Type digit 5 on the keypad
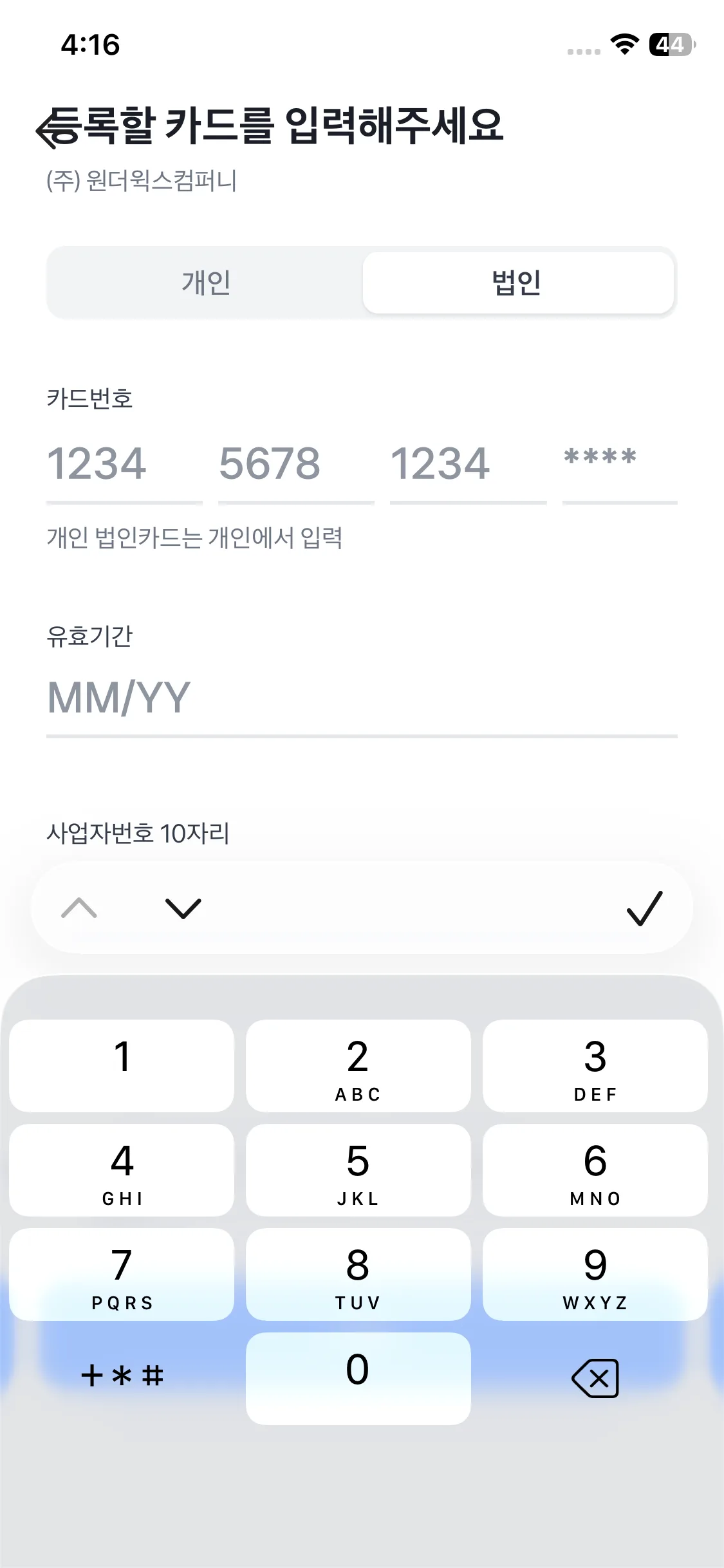This screenshot has height=1568, width=724. click(x=358, y=1170)
